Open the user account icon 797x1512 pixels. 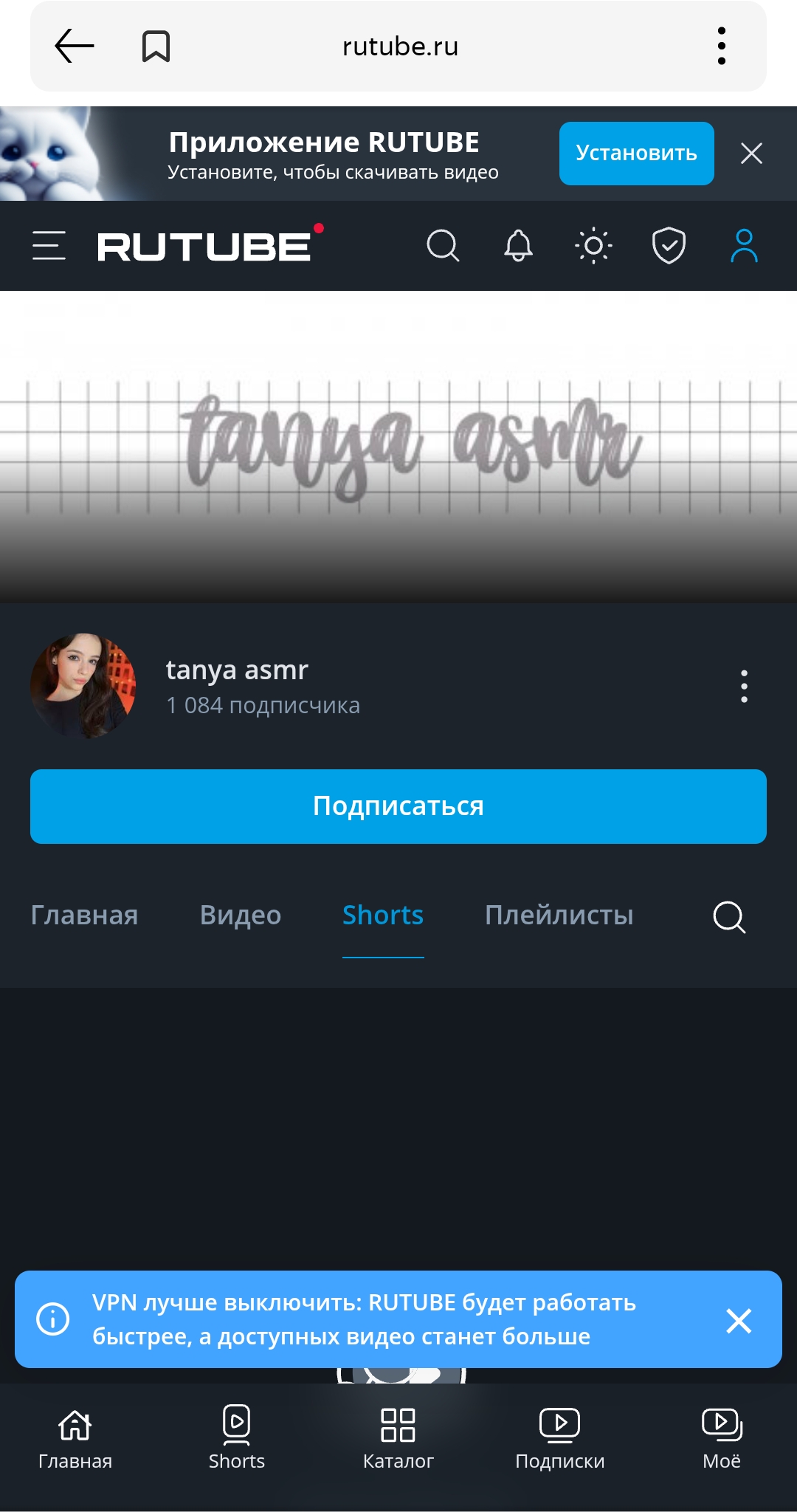pyautogui.click(x=744, y=246)
